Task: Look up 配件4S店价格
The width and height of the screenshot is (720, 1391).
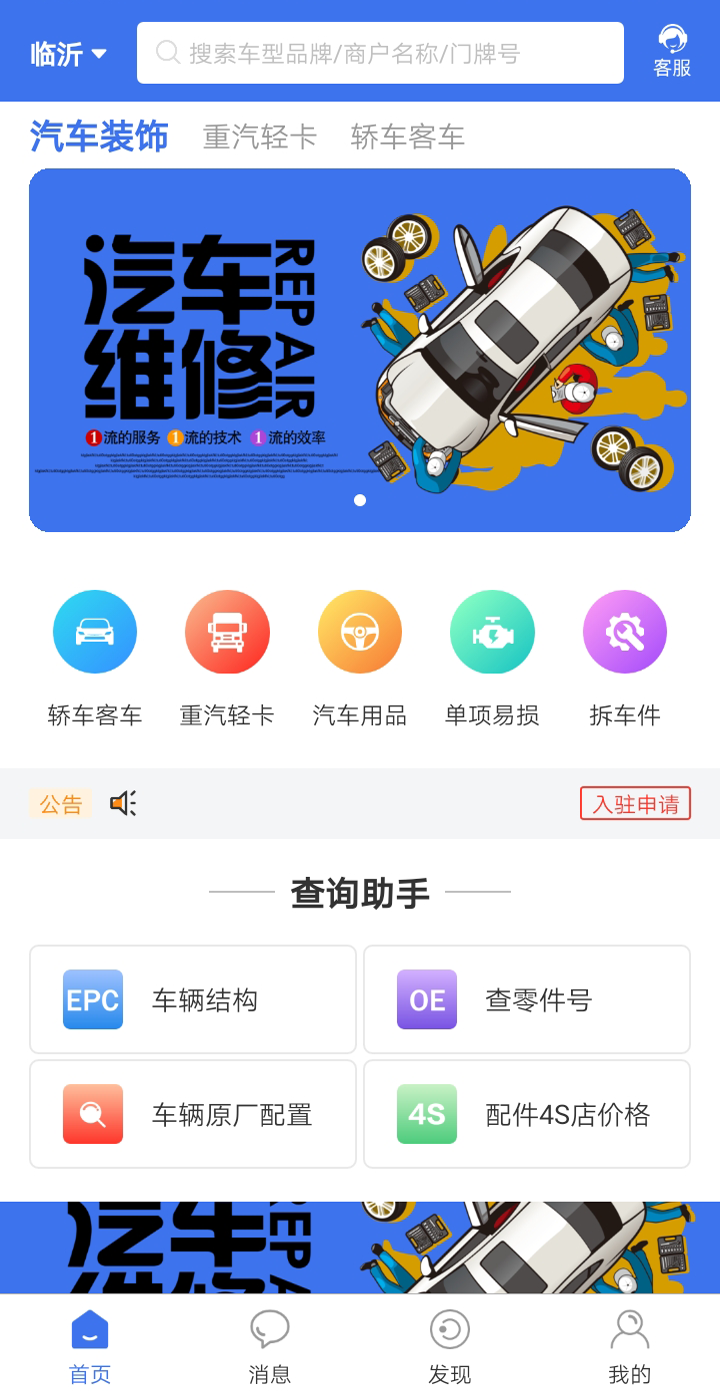Action: 527,1114
